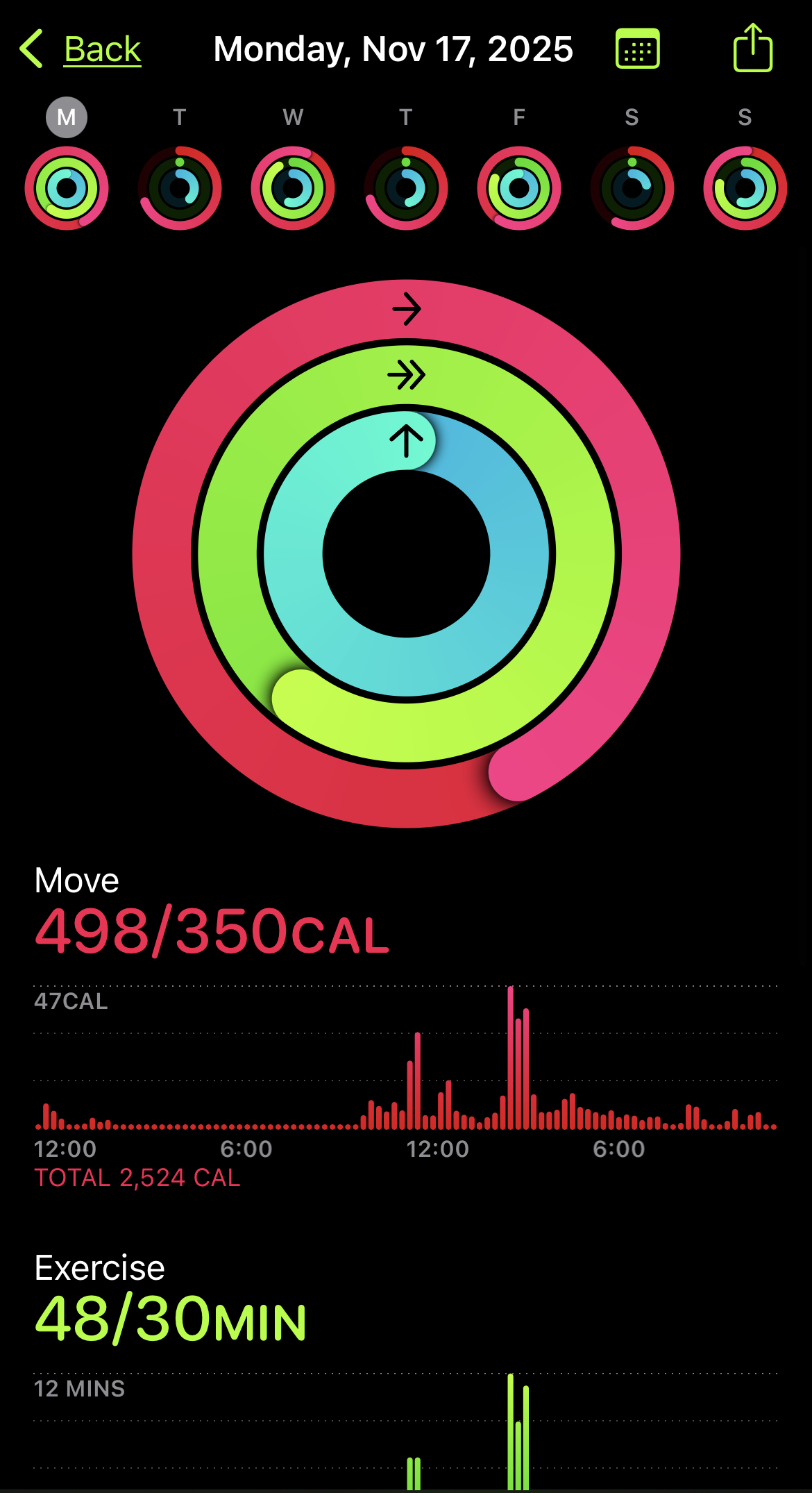Viewport: 812px width, 1493px height.
Task: Share this activity summary
Action: point(752,49)
